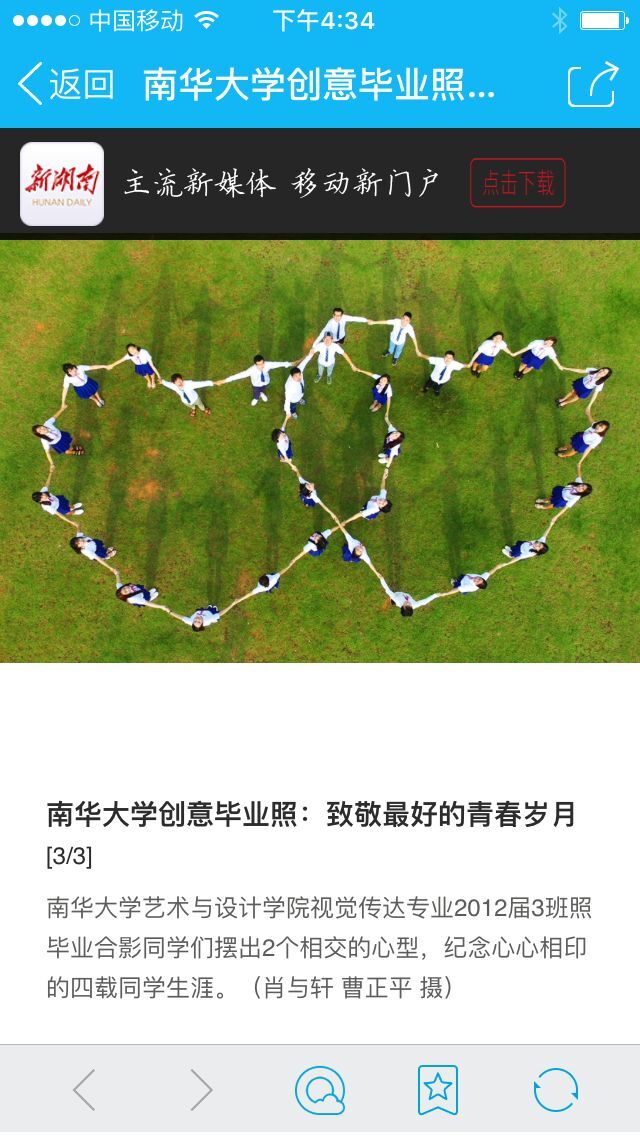Image resolution: width=640 pixels, height=1136 pixels.
Task: Navigate forward in the toolbar
Action: tap(201, 1090)
